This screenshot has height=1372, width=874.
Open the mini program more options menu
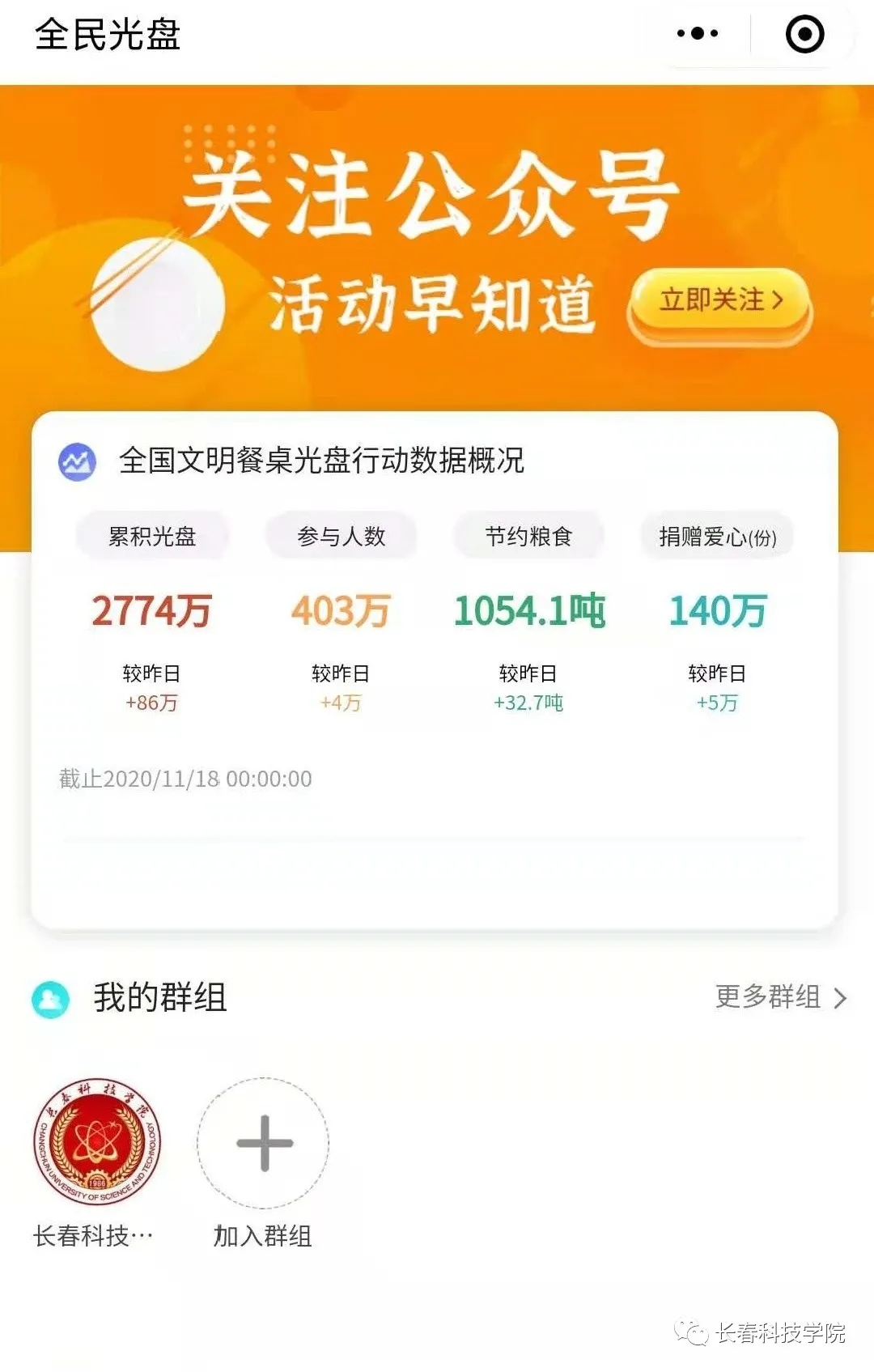click(x=698, y=34)
